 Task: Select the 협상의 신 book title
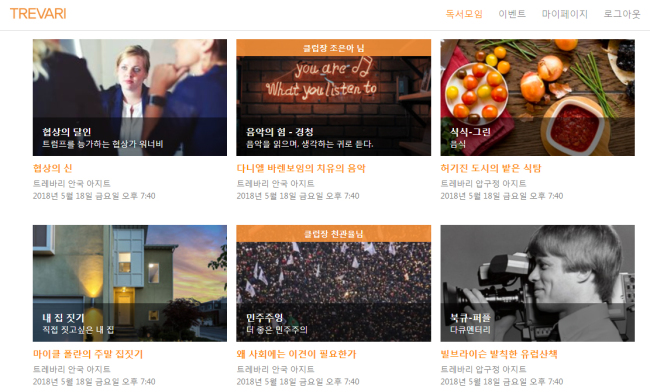53,168
